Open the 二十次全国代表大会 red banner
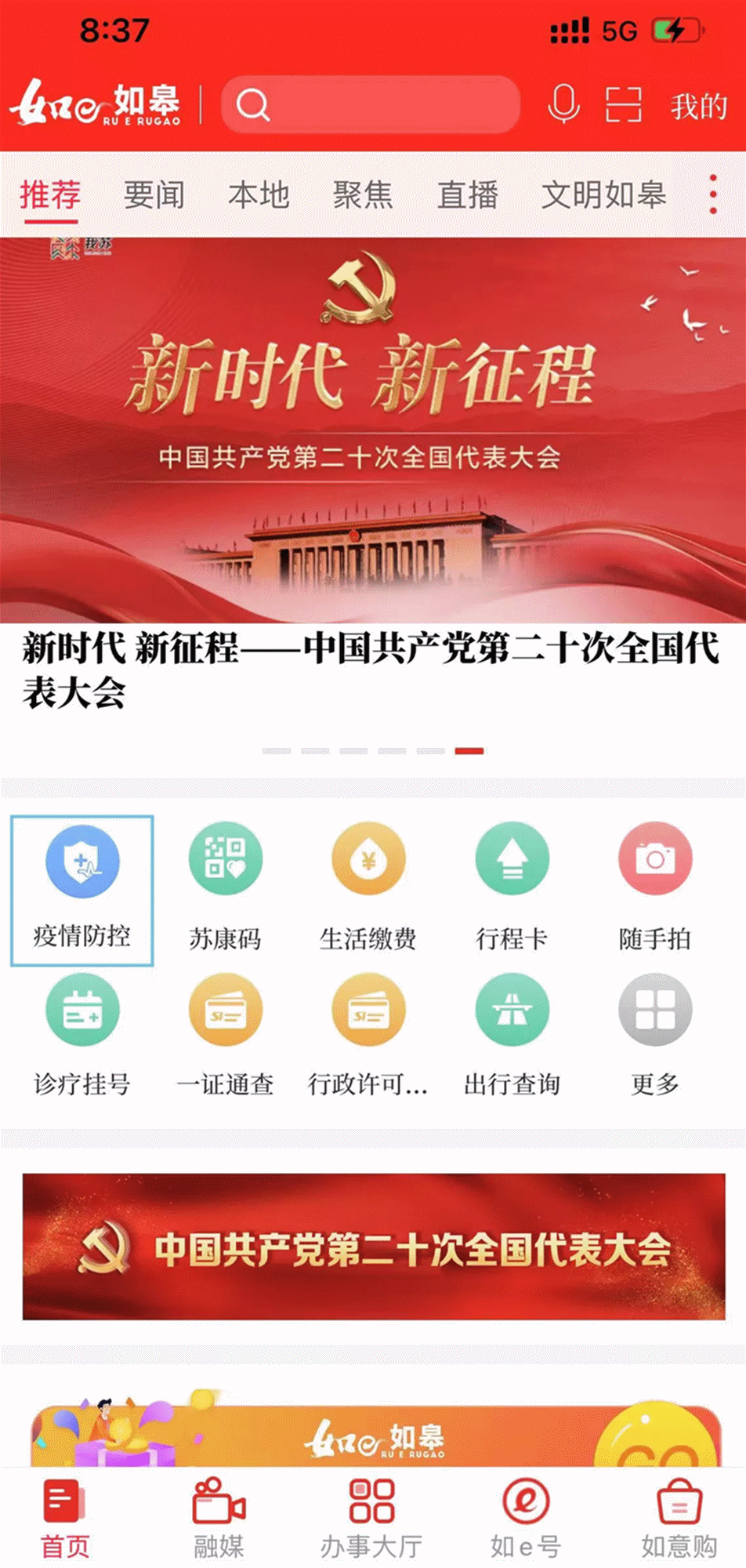 pos(373,1247)
